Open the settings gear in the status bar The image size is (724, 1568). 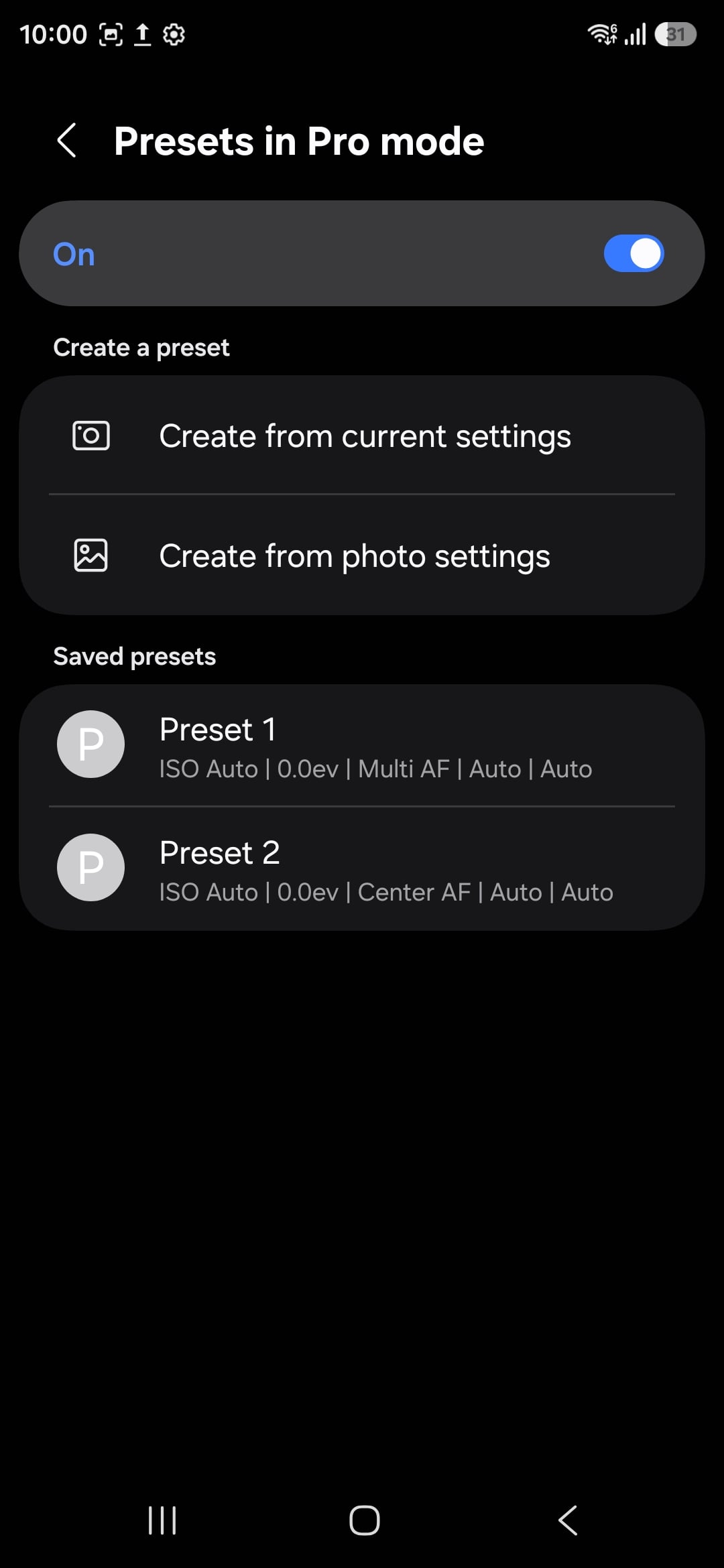click(x=174, y=34)
